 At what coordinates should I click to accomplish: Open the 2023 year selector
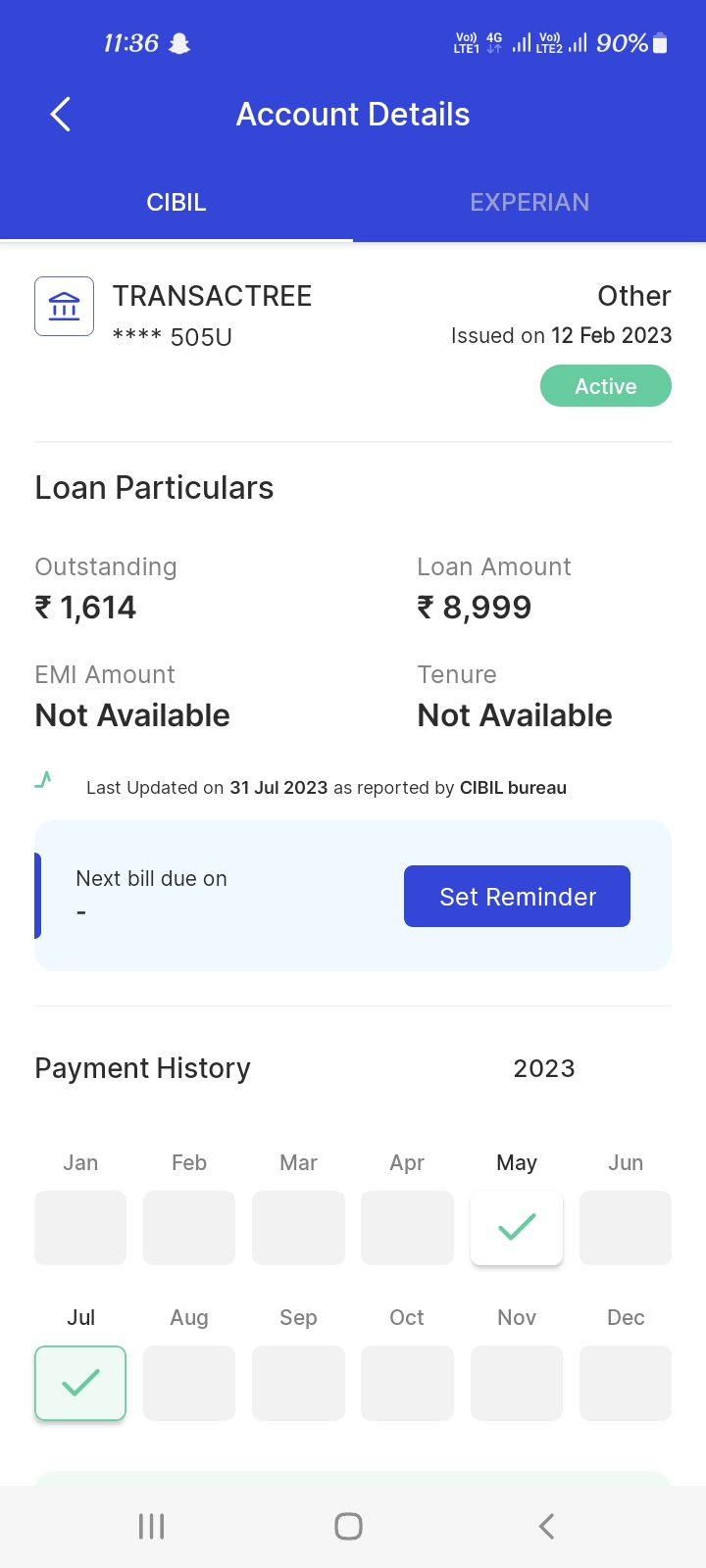[544, 1068]
